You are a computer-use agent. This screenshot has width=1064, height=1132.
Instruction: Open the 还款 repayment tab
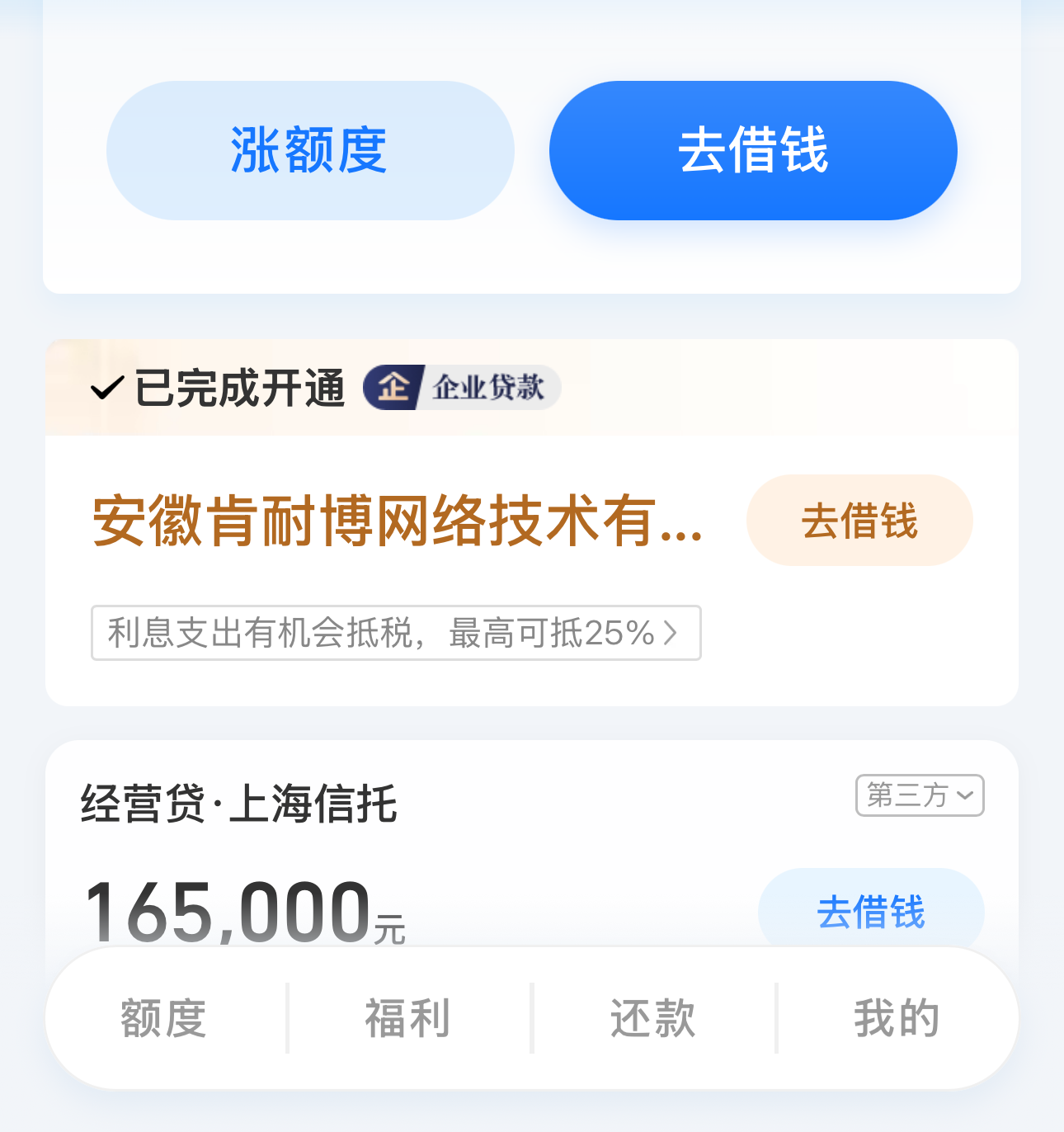pos(652,1017)
